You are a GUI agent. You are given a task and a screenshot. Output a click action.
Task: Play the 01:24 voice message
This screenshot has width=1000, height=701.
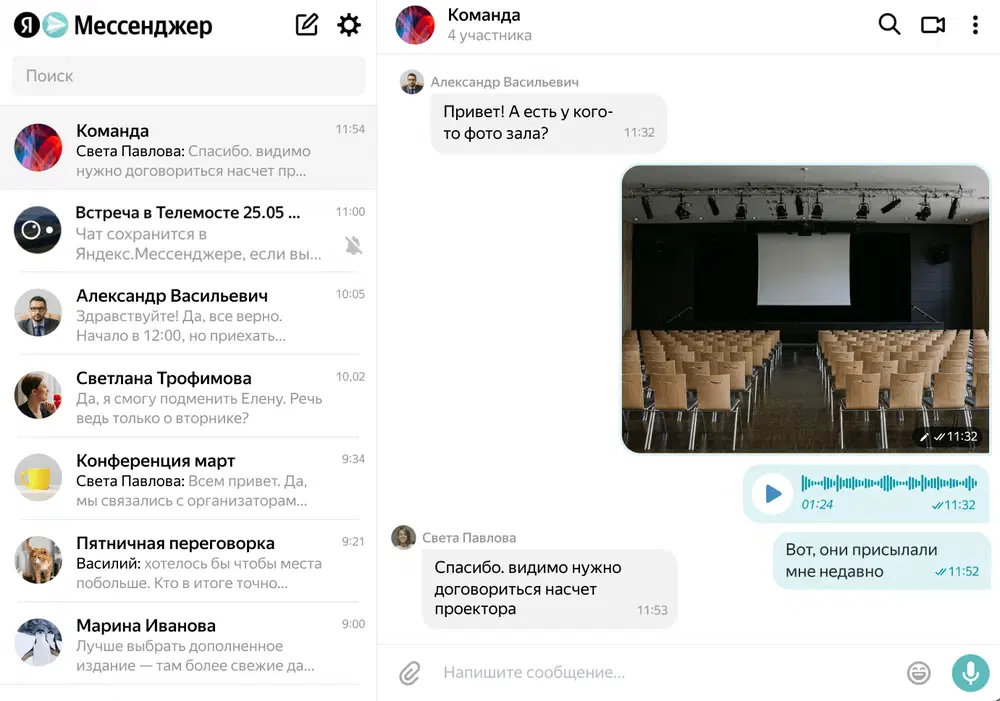coord(772,494)
